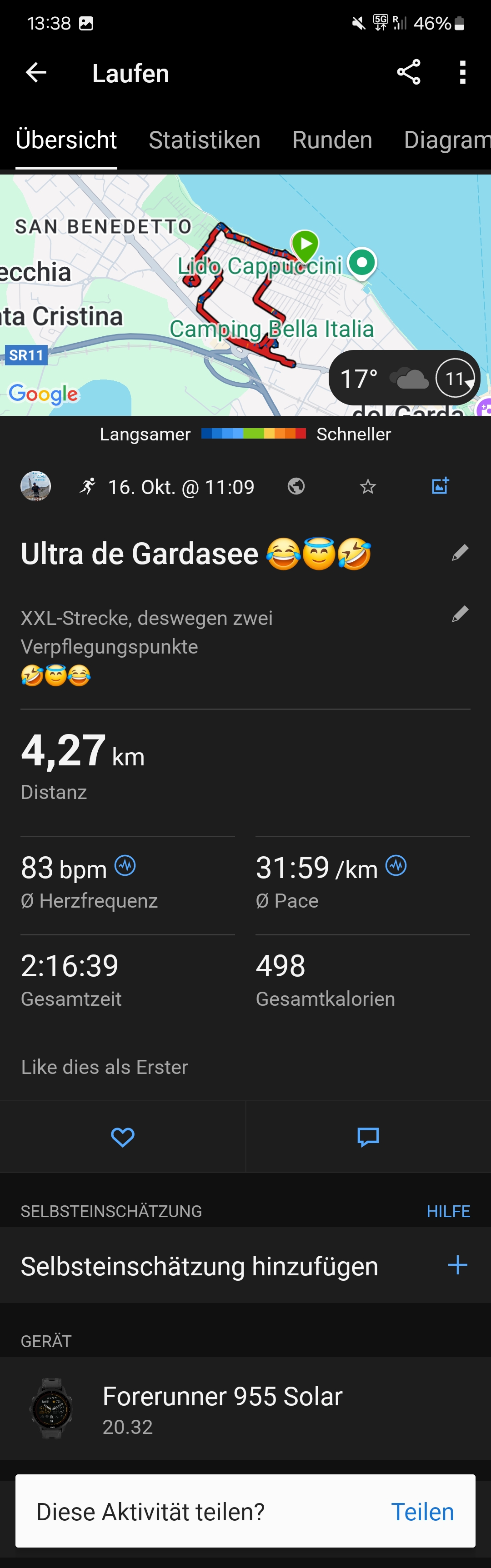Change the activity privacy globe setting

(296, 486)
